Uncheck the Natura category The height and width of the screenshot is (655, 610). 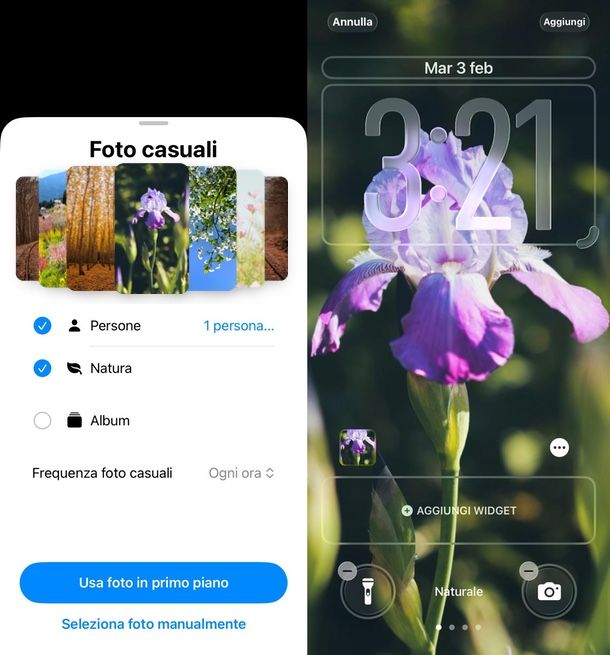tap(42, 368)
